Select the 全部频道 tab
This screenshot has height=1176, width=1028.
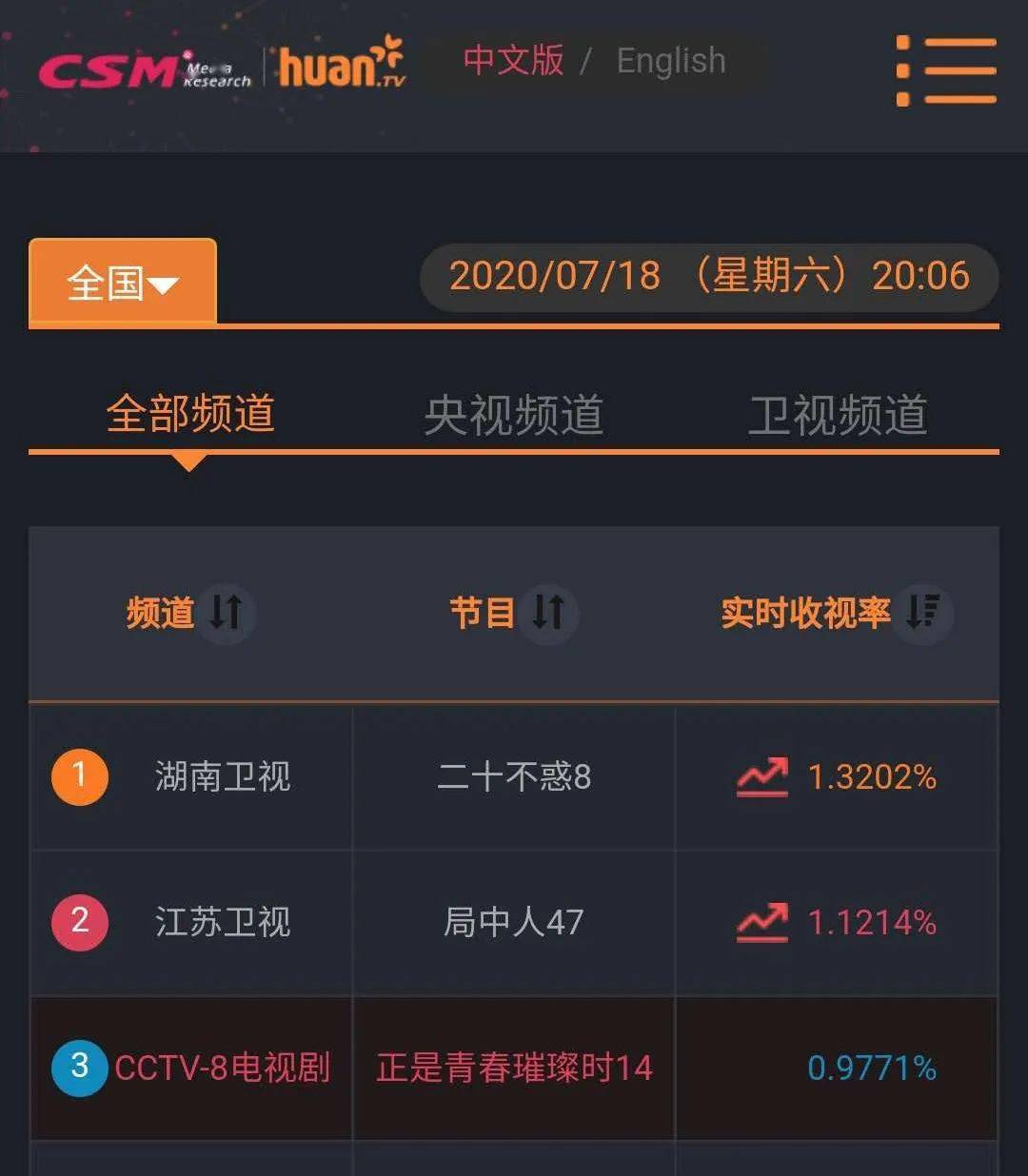click(x=190, y=415)
